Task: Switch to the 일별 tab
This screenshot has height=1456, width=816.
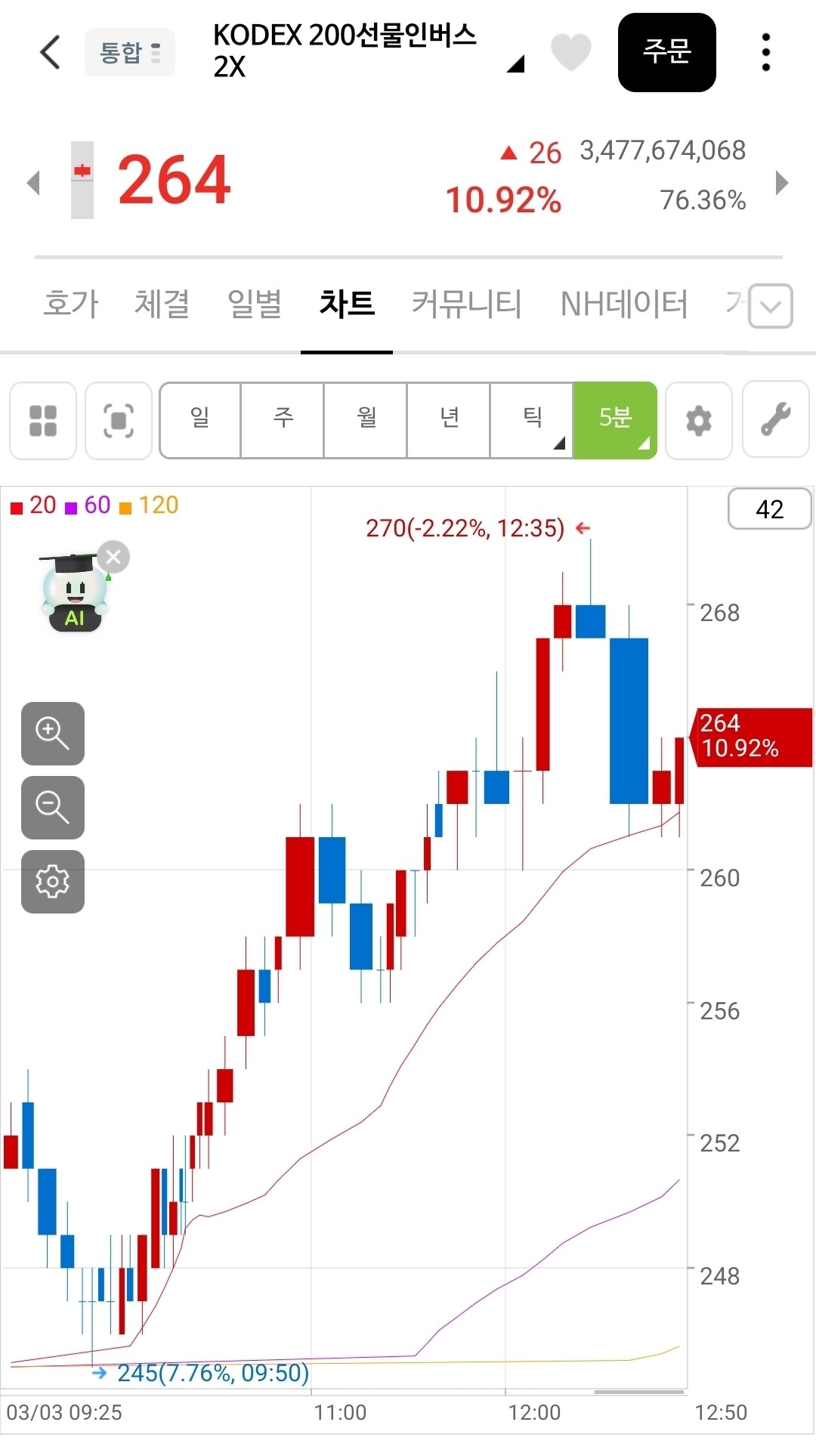Action: click(x=255, y=304)
